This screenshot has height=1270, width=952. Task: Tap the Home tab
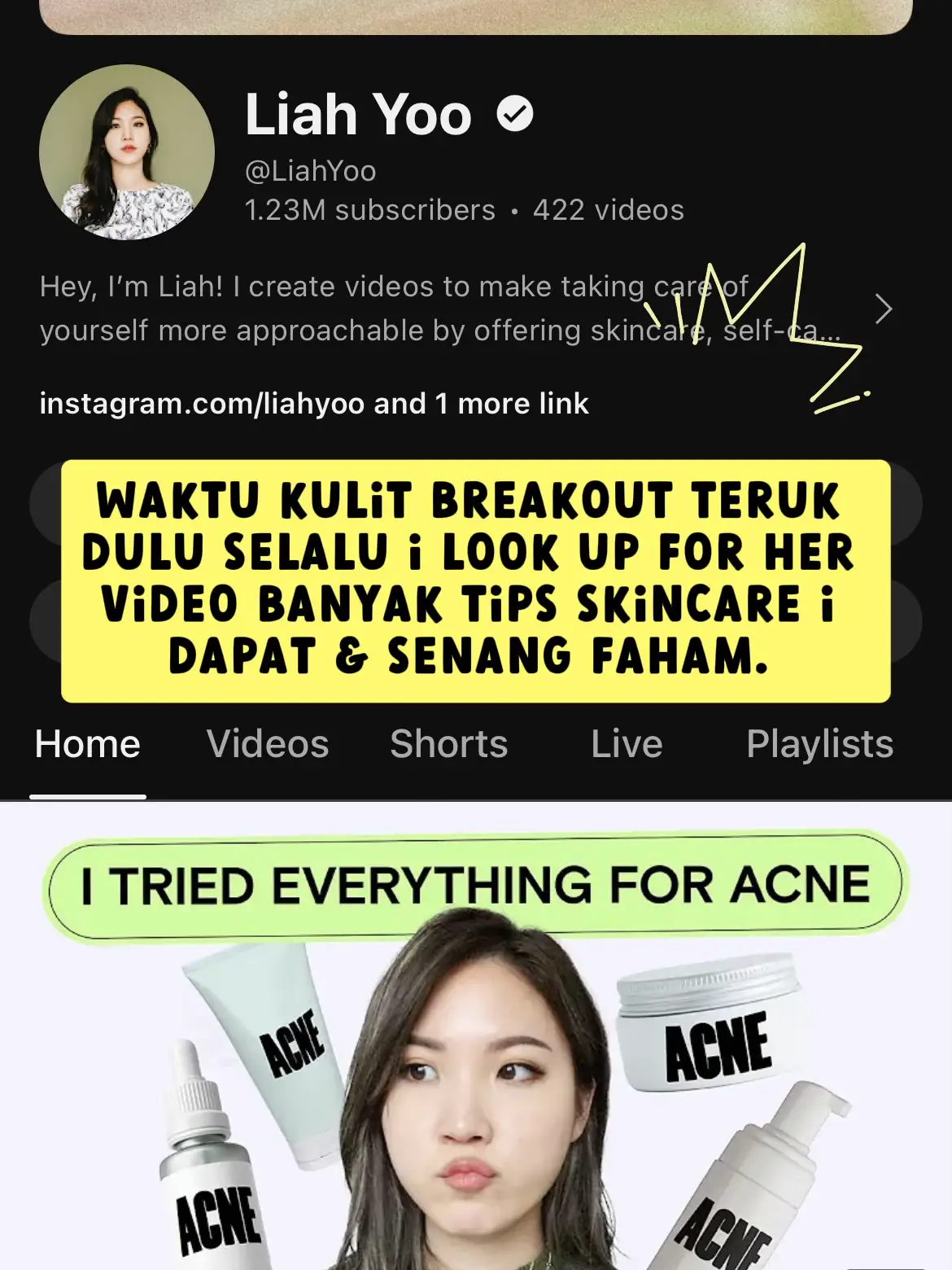coord(88,744)
